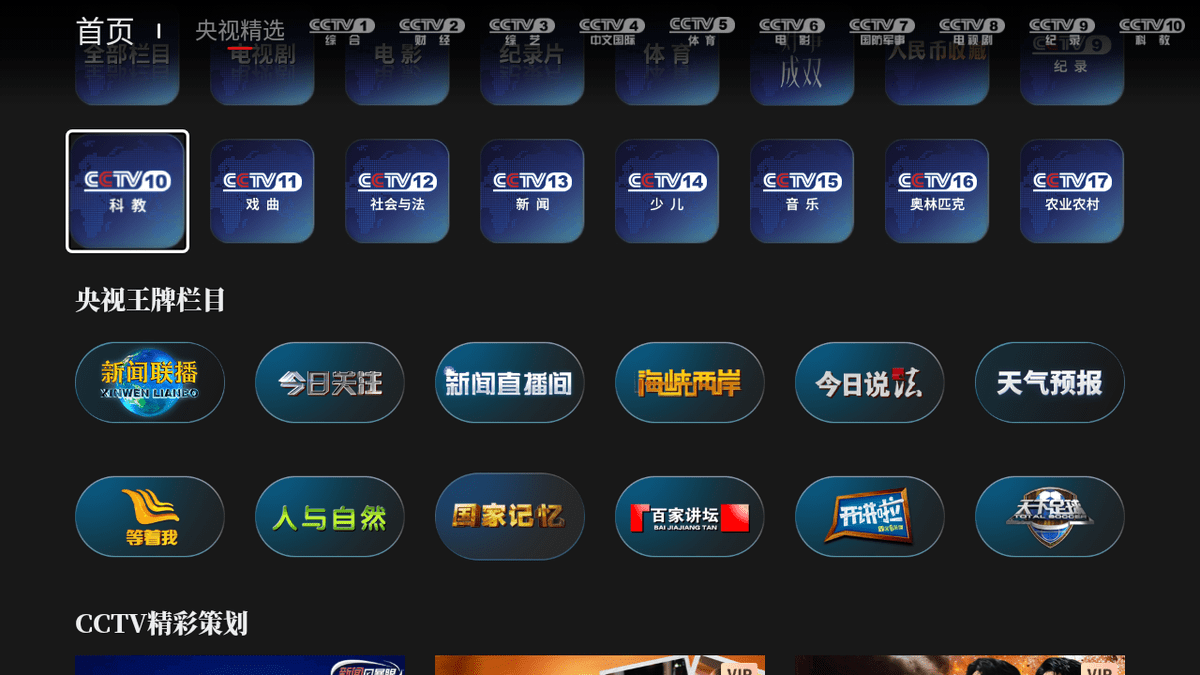Open 国家记忆 program
Viewport: 1200px width, 675px height.
(x=510, y=516)
